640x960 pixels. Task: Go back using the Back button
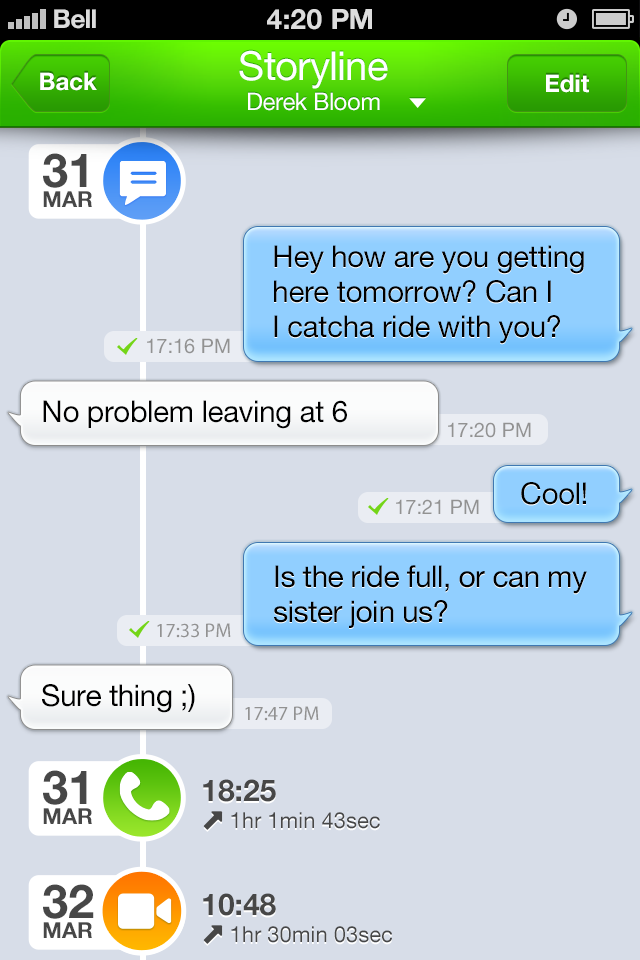coord(62,83)
